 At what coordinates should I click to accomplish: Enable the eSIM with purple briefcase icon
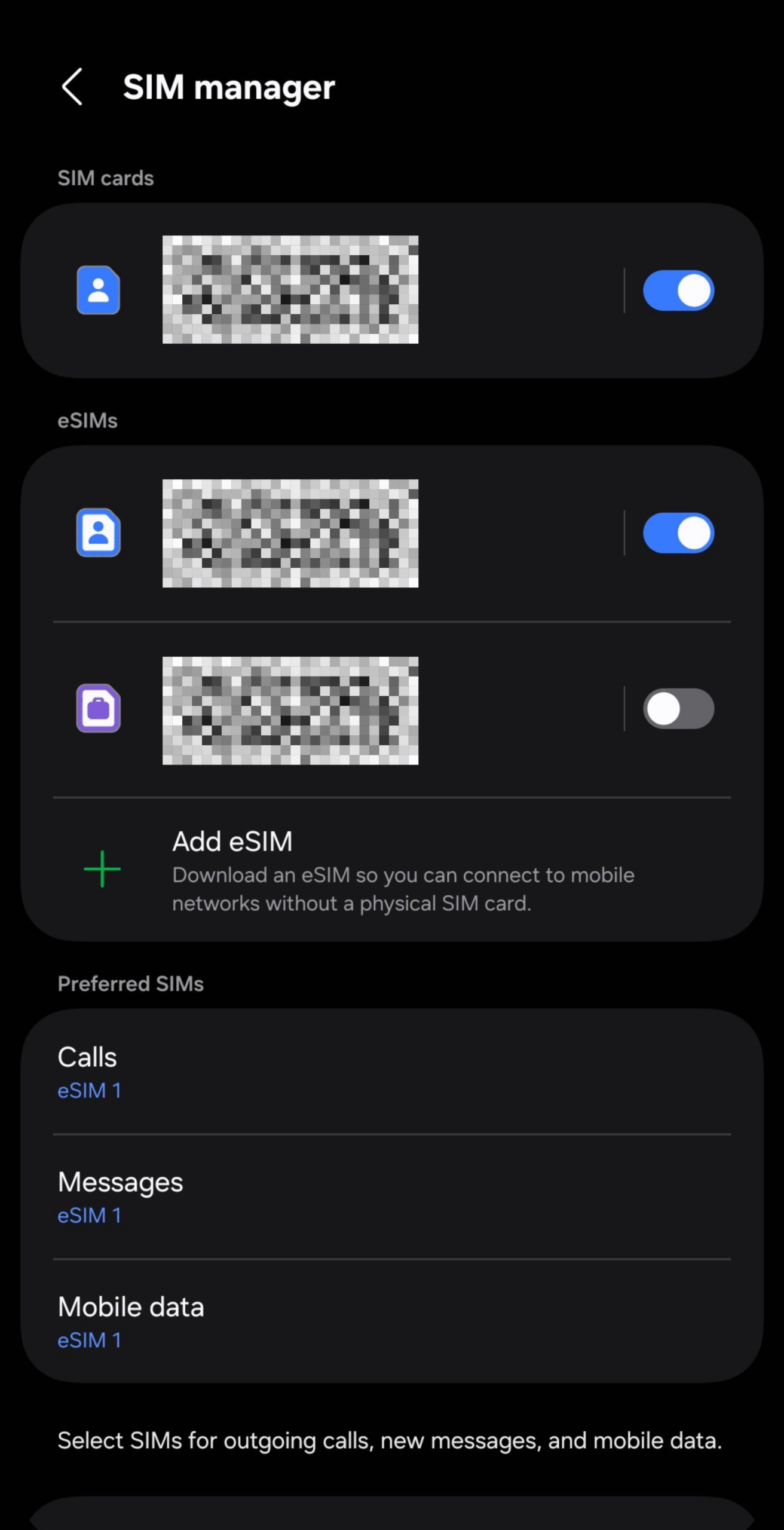[x=678, y=709]
